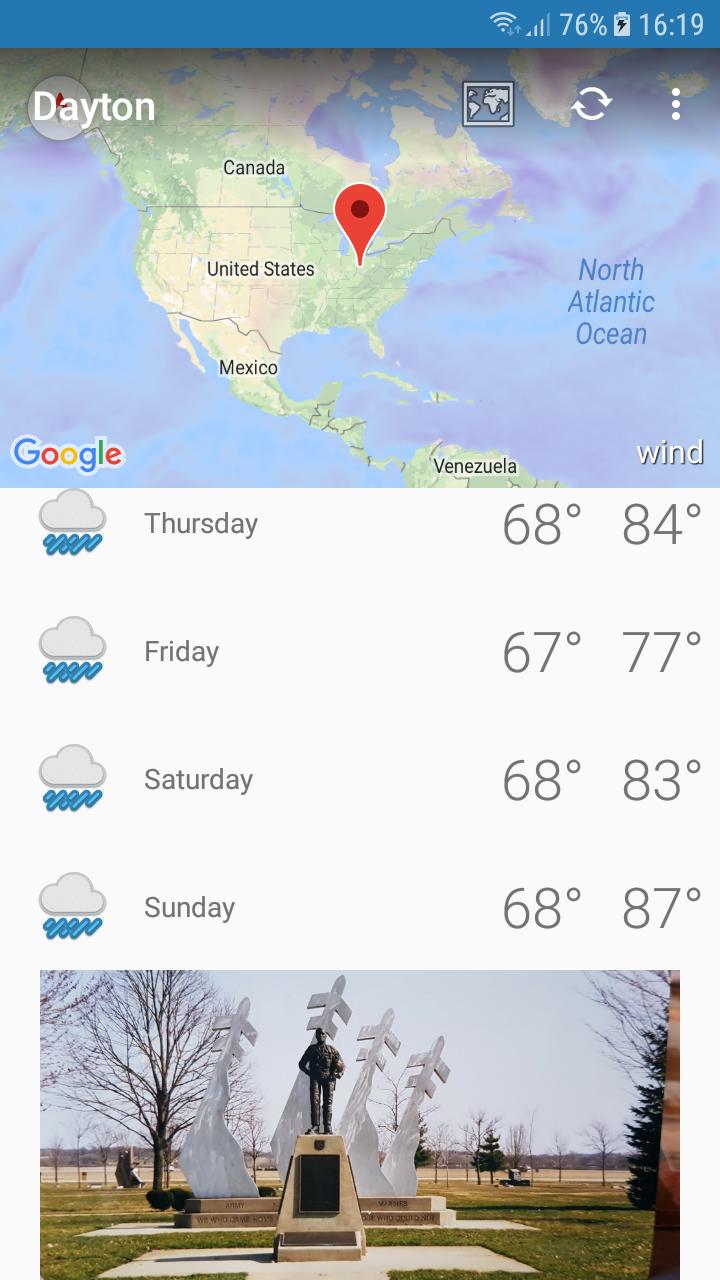Image resolution: width=720 pixels, height=1280 pixels.
Task: Tap the Dayton city name
Action: pos(94,106)
